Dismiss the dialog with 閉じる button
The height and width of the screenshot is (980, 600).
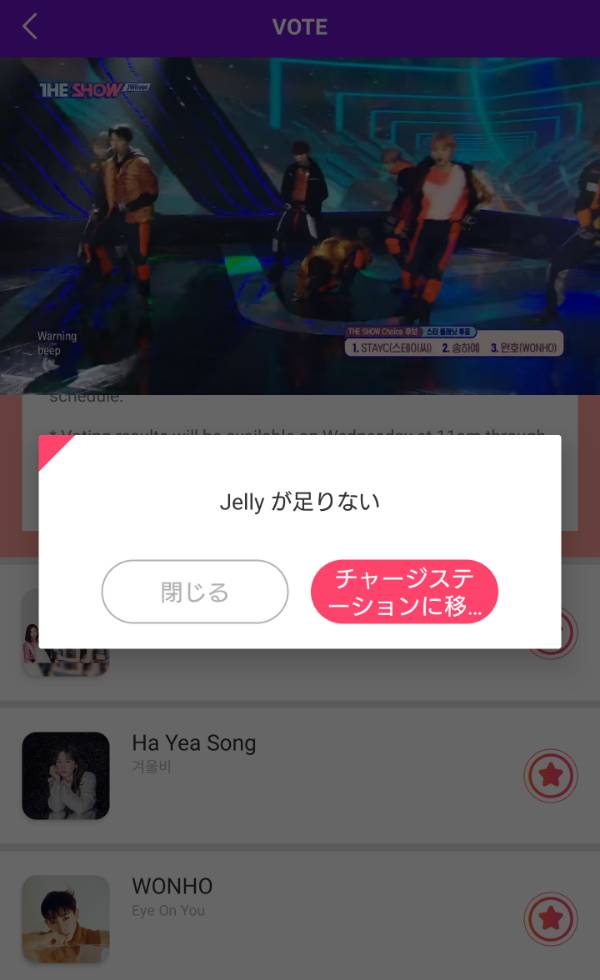coord(195,592)
